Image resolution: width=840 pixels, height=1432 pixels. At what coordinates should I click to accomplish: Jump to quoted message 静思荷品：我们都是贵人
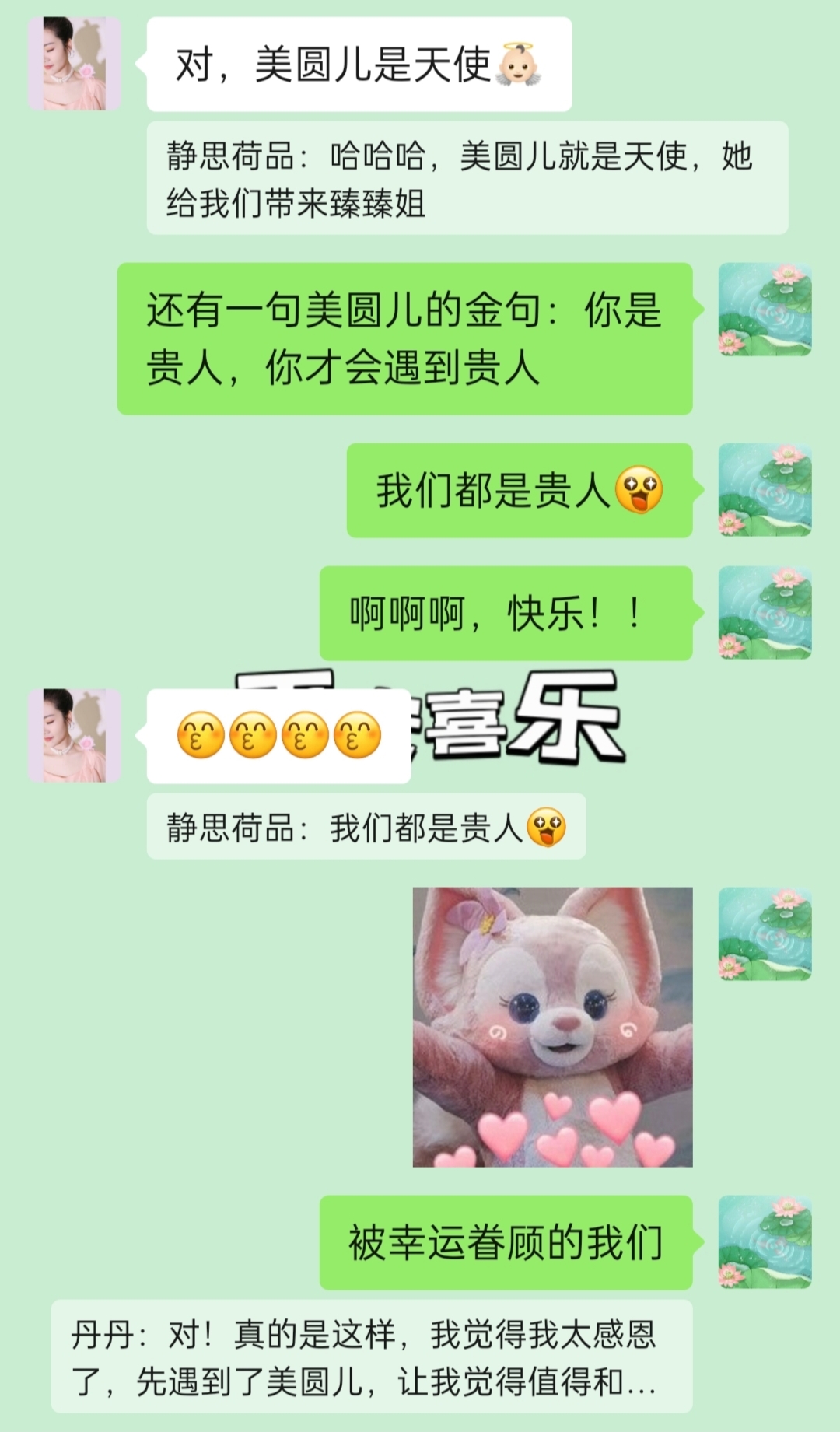pyautogui.click(x=366, y=827)
